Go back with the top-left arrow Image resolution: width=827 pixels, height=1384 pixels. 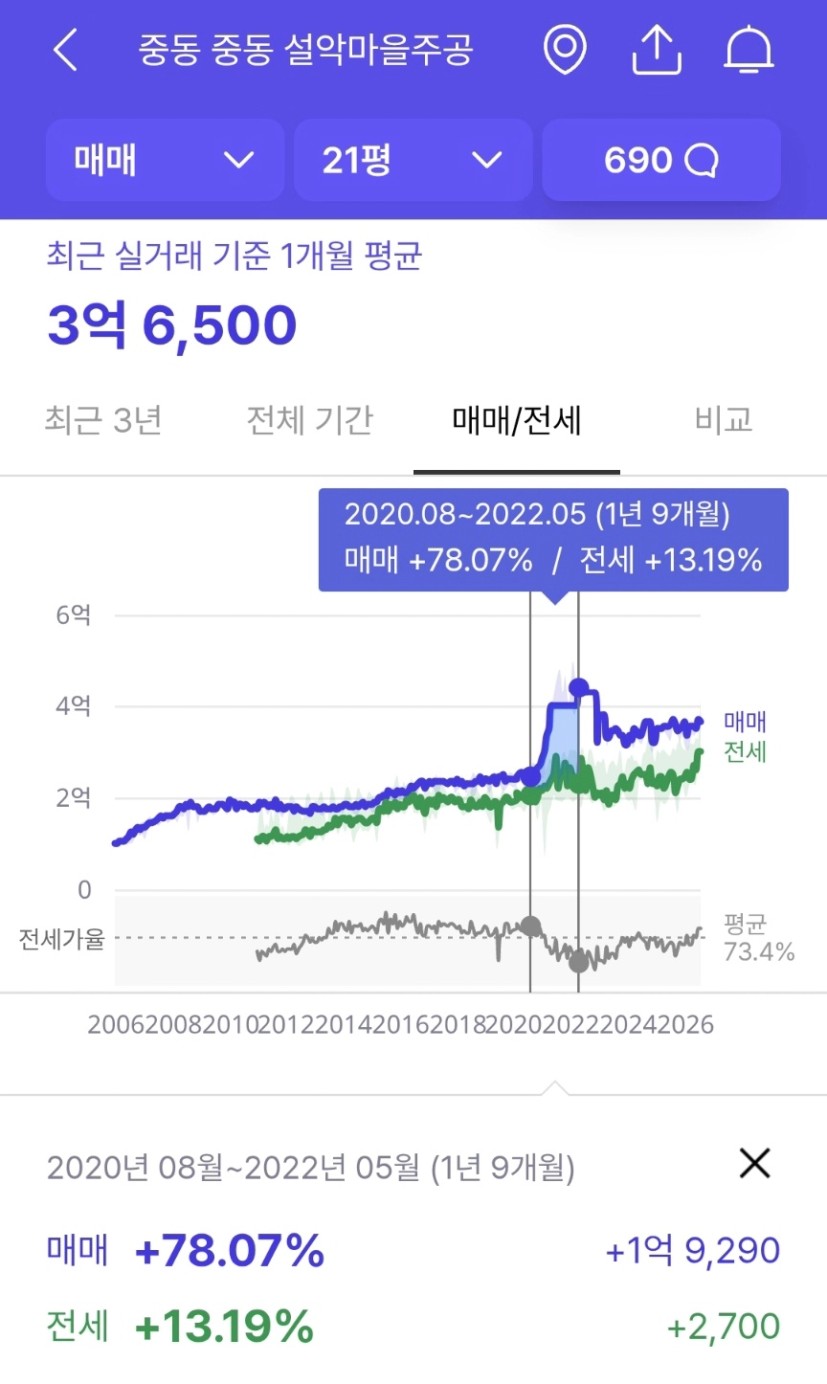click(65, 50)
